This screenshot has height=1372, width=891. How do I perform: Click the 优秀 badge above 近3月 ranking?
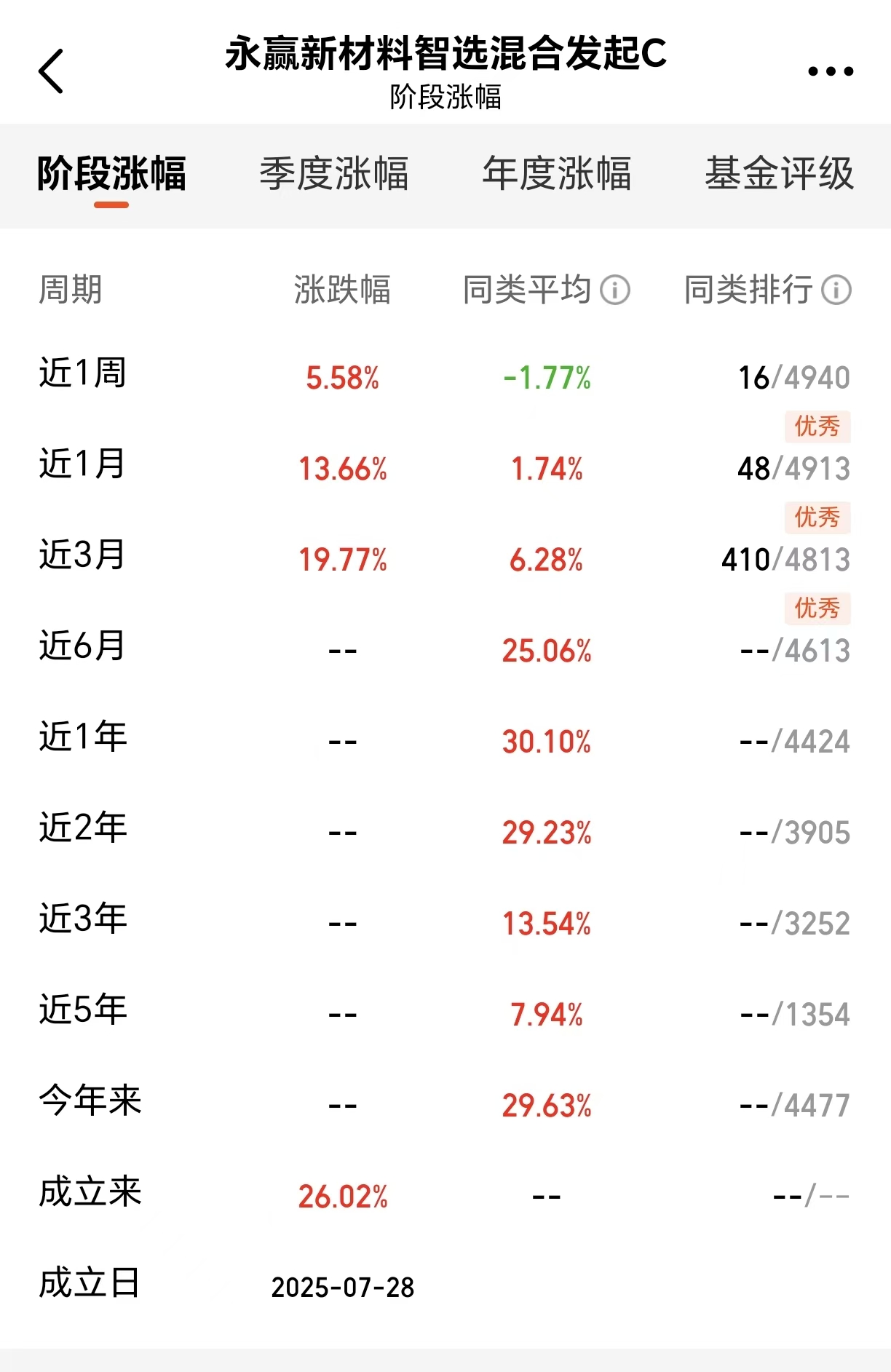(817, 517)
